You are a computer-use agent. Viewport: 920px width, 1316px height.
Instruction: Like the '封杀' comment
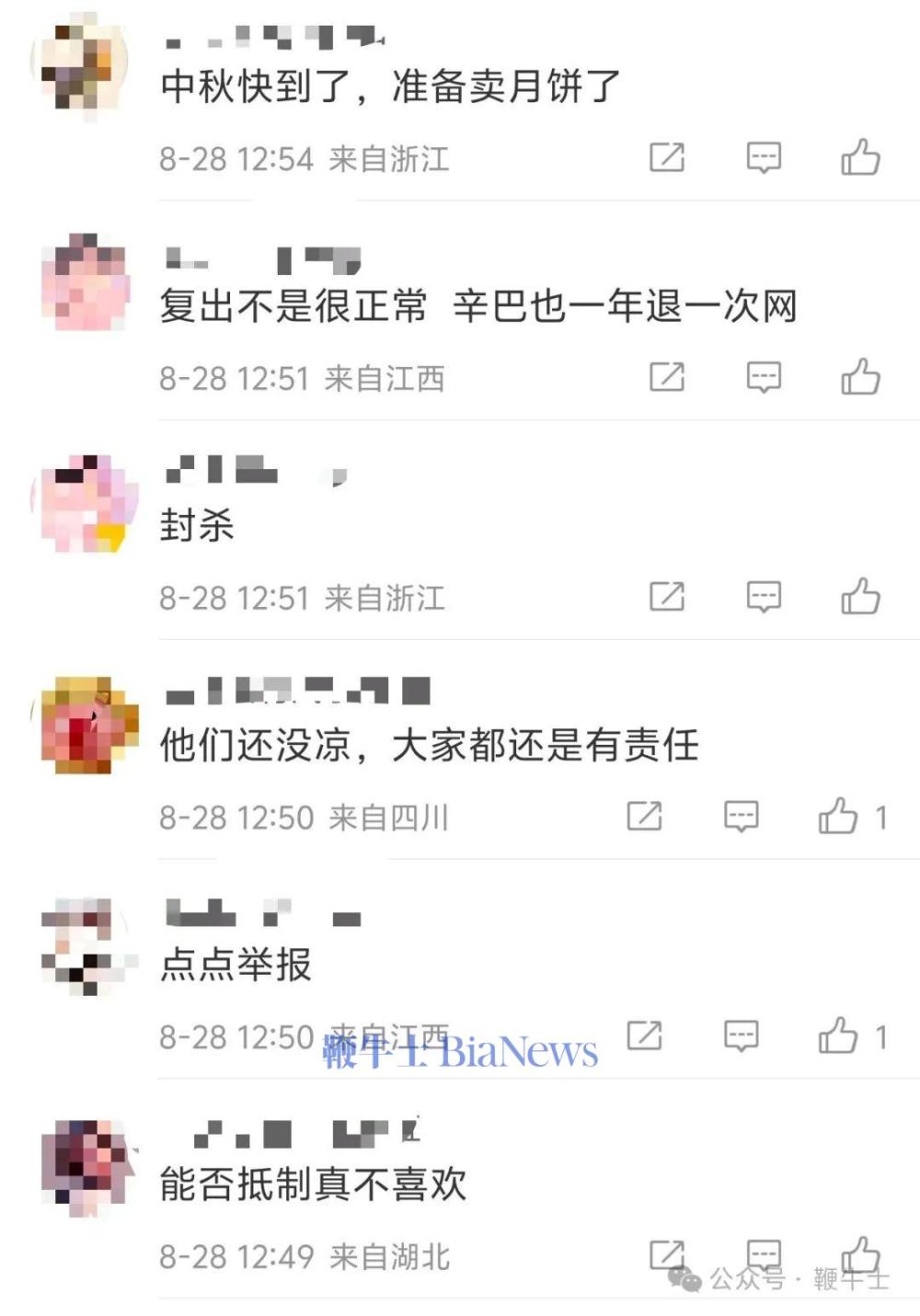click(860, 597)
